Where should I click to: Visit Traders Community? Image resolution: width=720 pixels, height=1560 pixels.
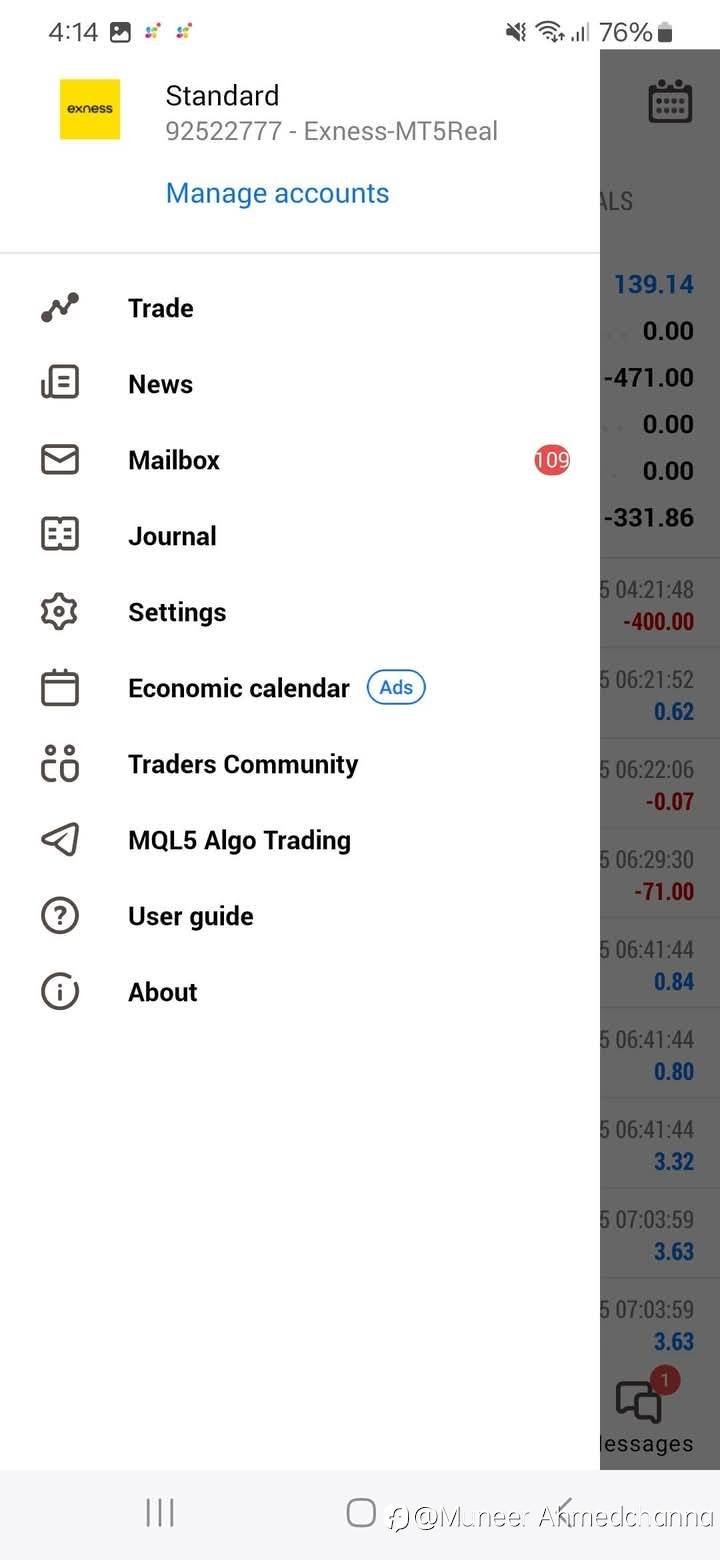300,764
